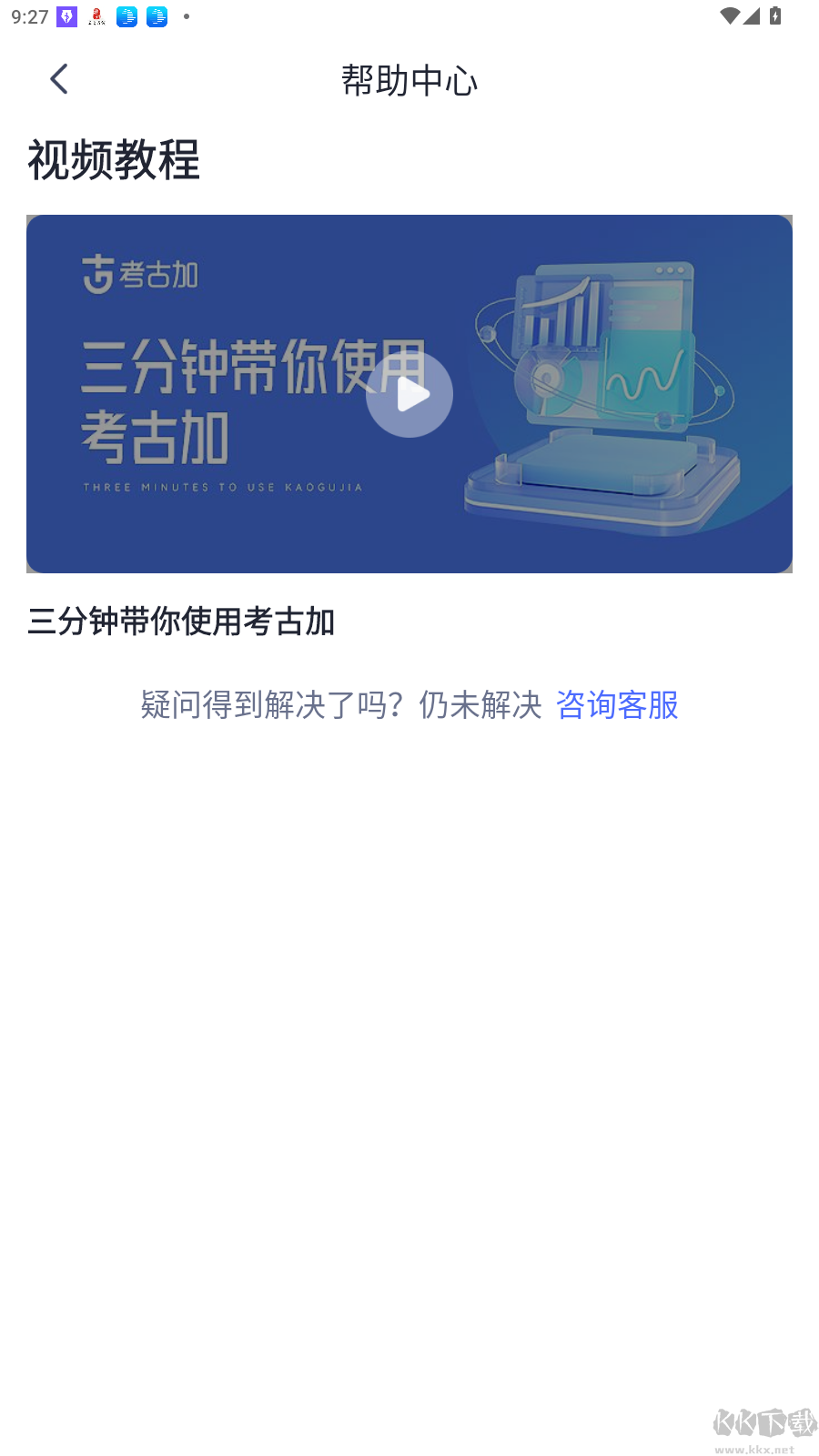Select the 视频教程 section heading
This screenshot has height=1456, width=819.
(113, 159)
